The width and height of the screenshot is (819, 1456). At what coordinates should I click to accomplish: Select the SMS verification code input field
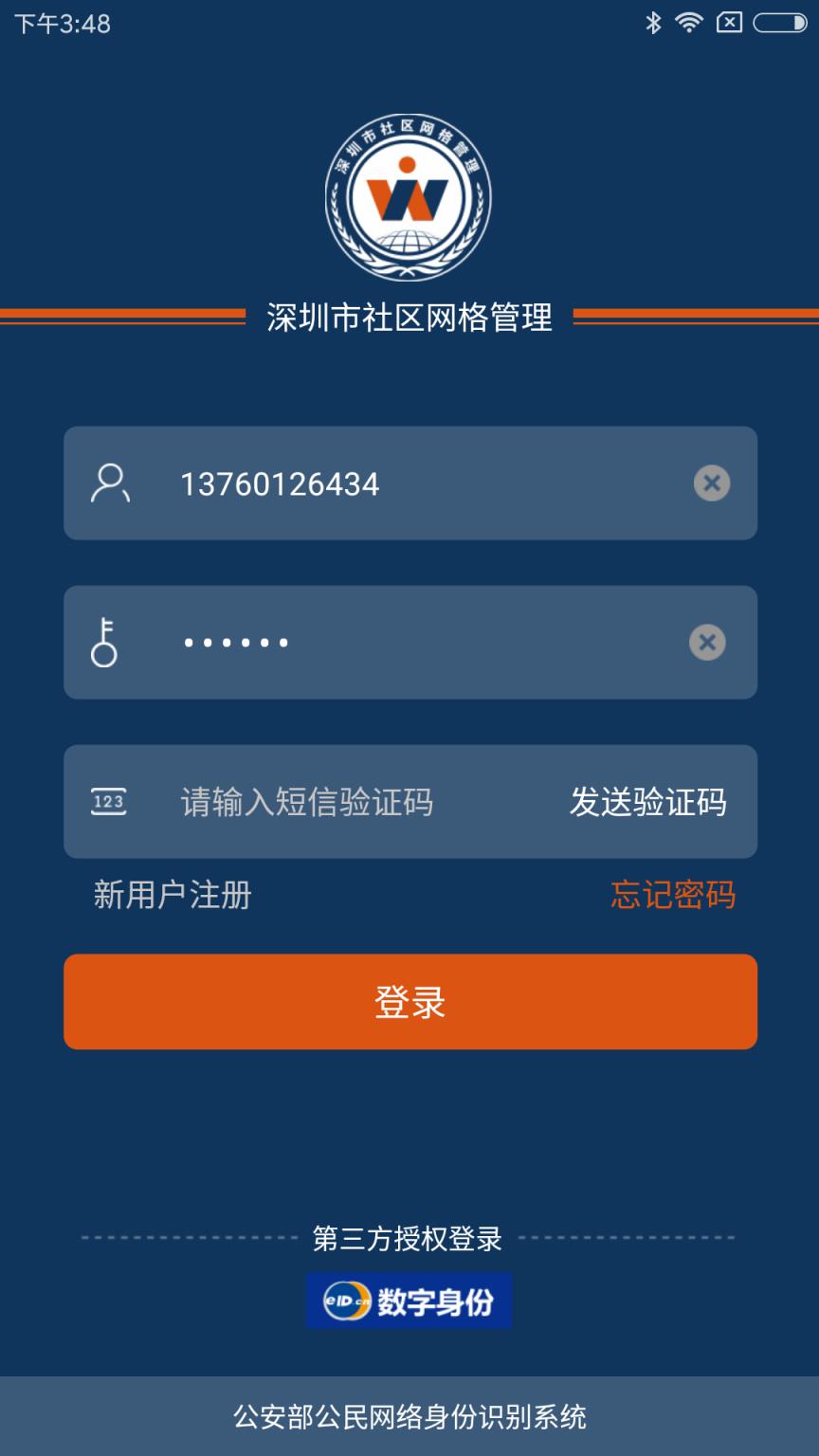[x=303, y=801]
